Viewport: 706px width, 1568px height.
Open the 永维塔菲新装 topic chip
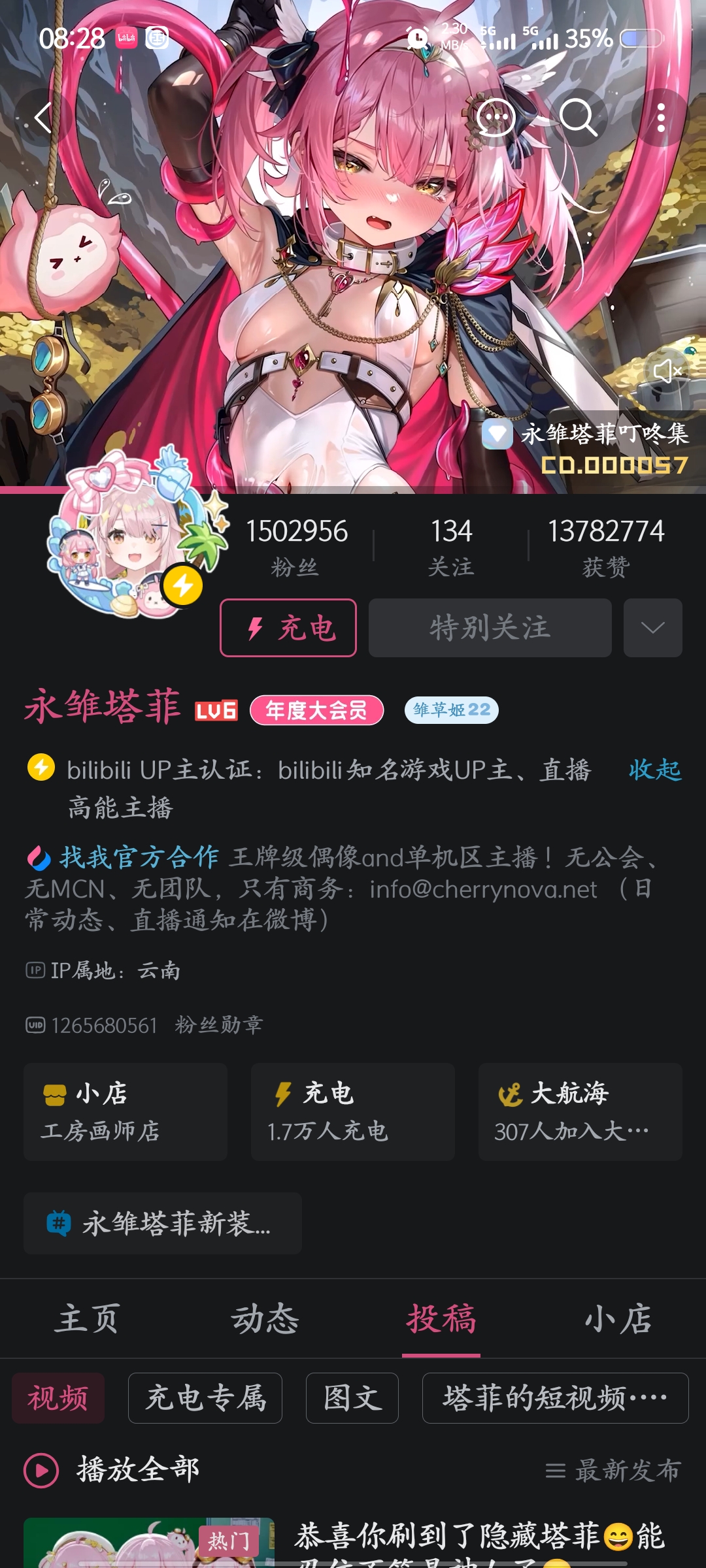tap(163, 1223)
